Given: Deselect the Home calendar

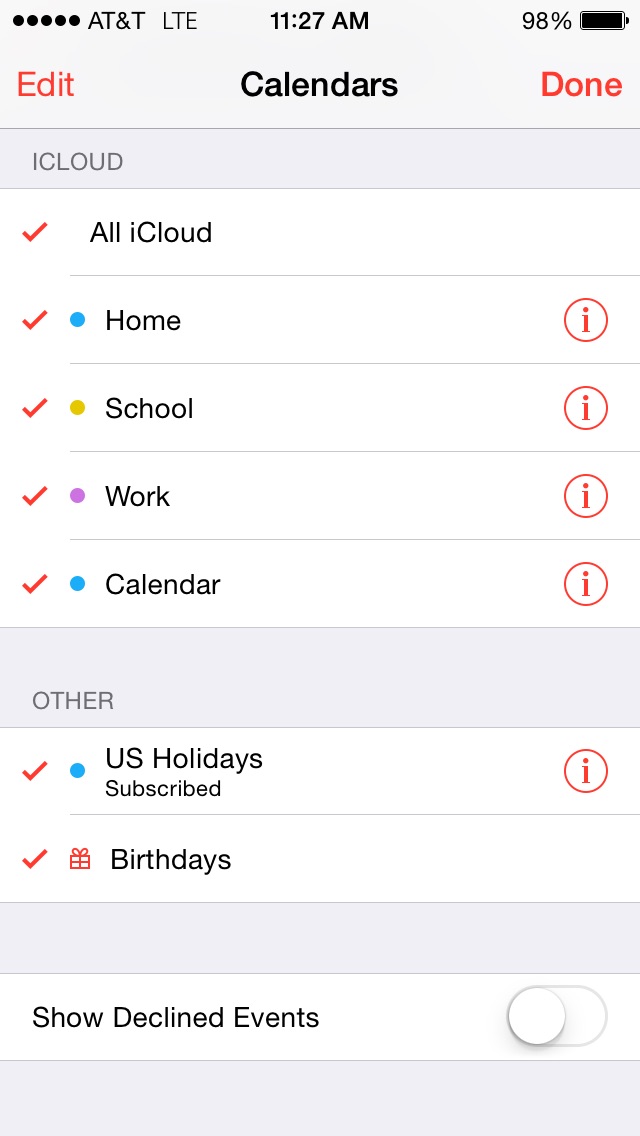Looking at the screenshot, I should (x=320, y=320).
